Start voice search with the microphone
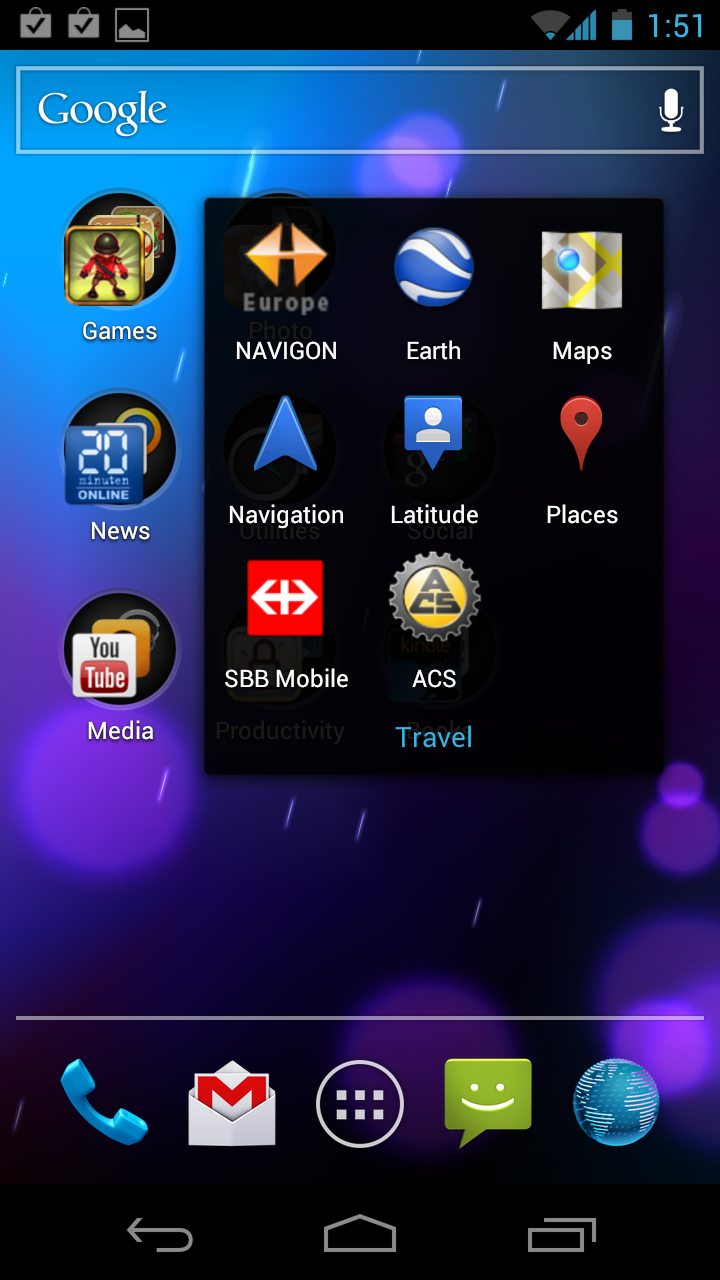 point(671,110)
